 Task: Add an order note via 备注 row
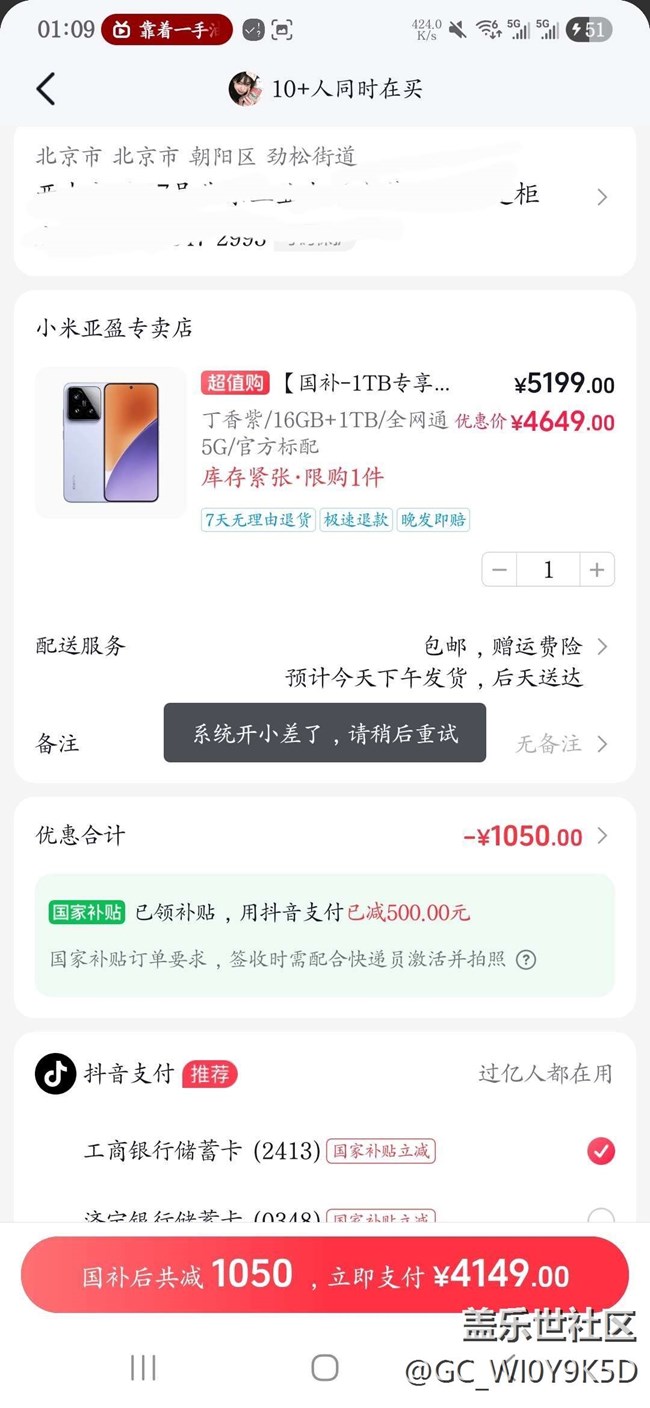[325, 744]
